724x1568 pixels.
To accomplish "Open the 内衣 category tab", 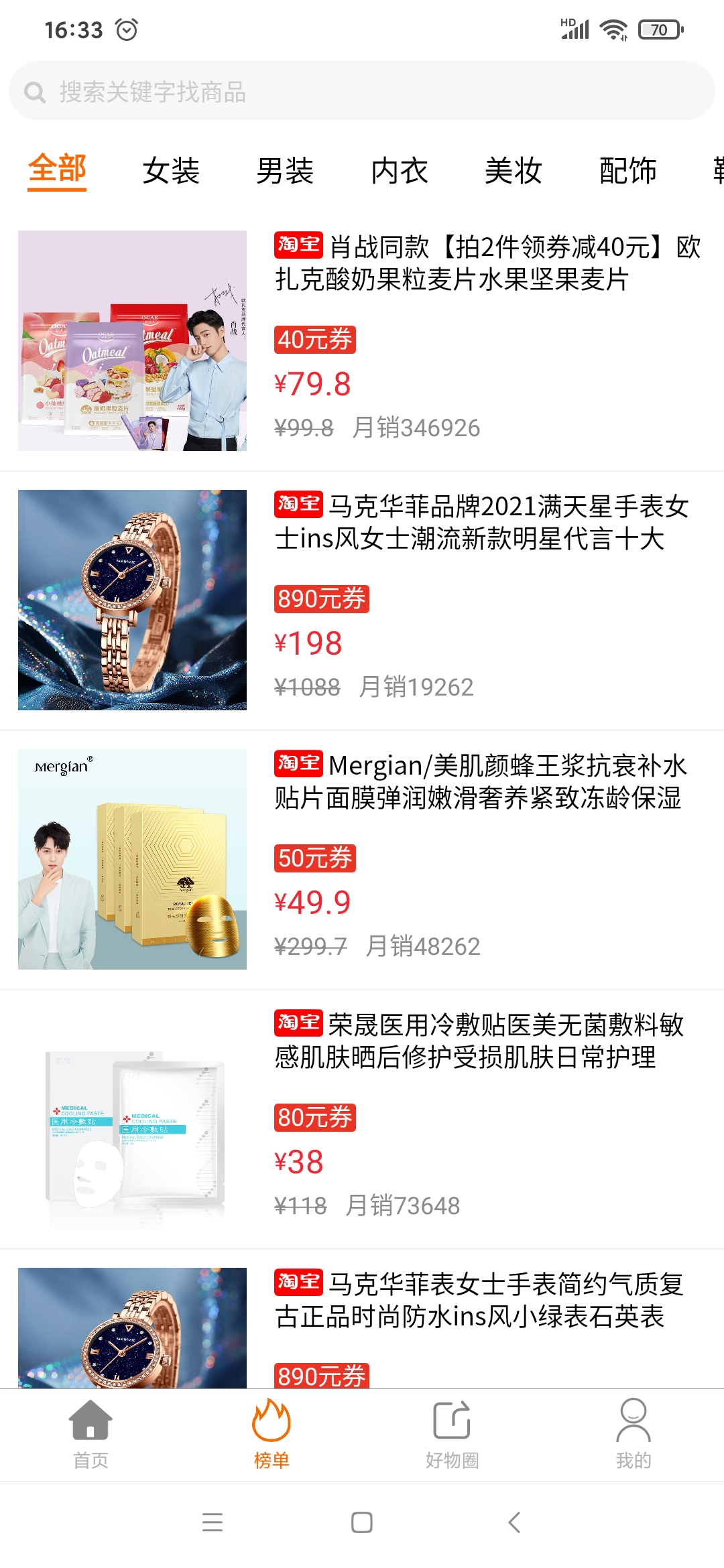I will [400, 171].
